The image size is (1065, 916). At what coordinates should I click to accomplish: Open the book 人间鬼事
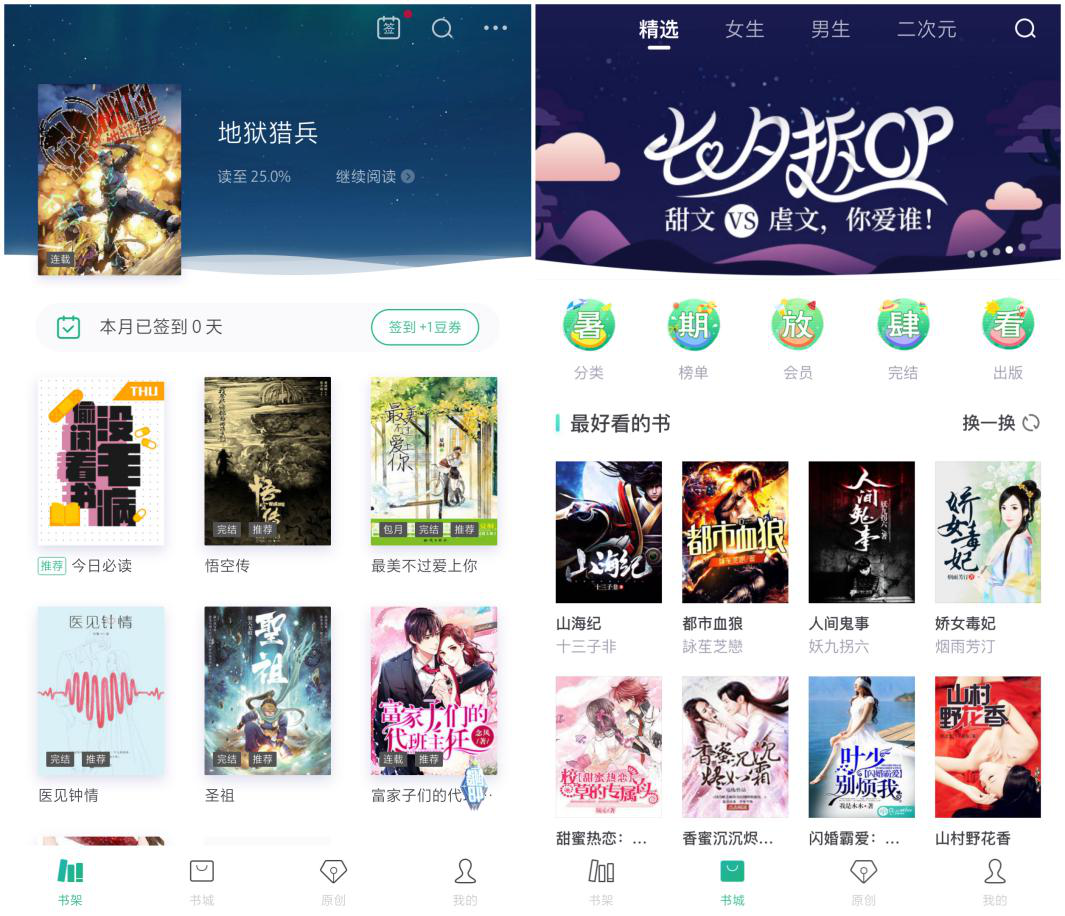click(x=861, y=532)
